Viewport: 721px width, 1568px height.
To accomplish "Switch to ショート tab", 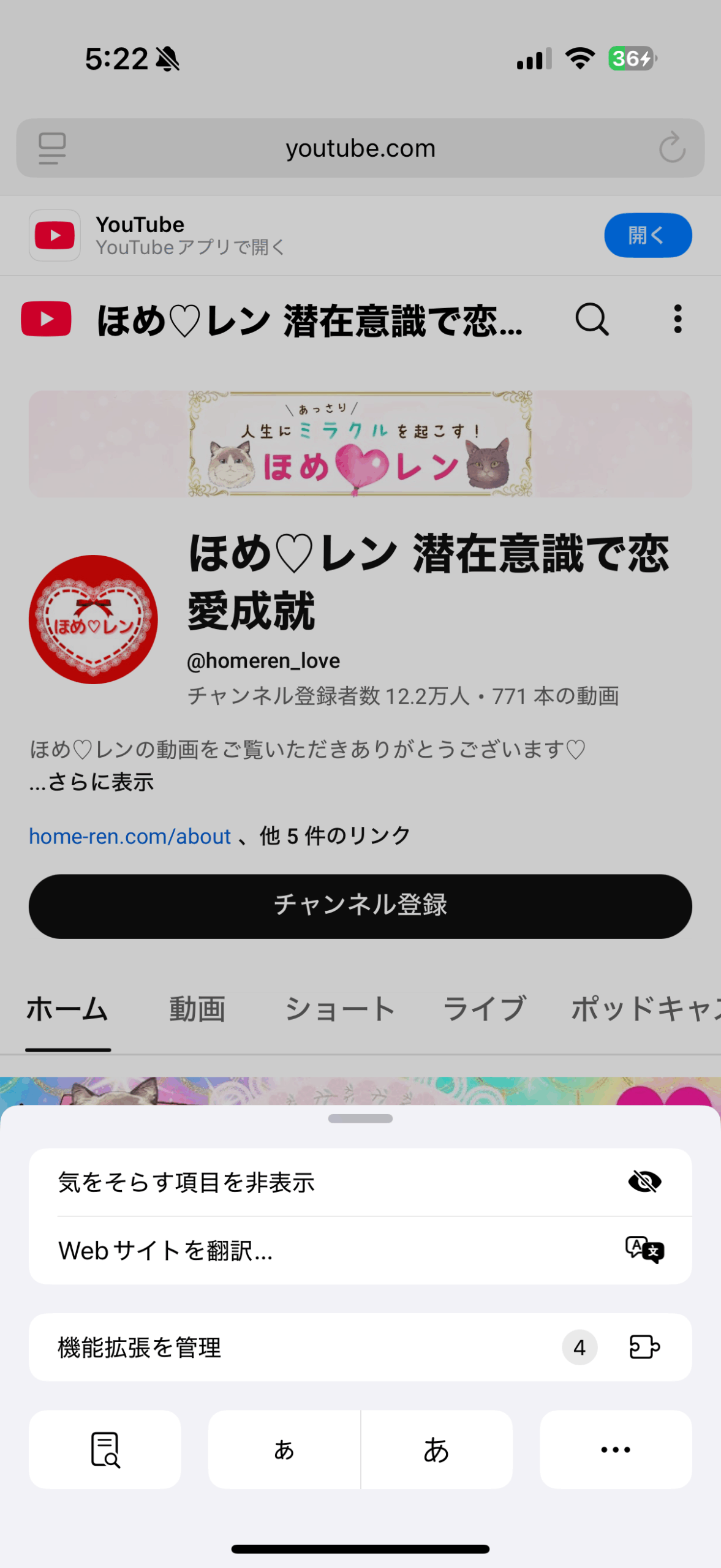I will pos(340,1009).
